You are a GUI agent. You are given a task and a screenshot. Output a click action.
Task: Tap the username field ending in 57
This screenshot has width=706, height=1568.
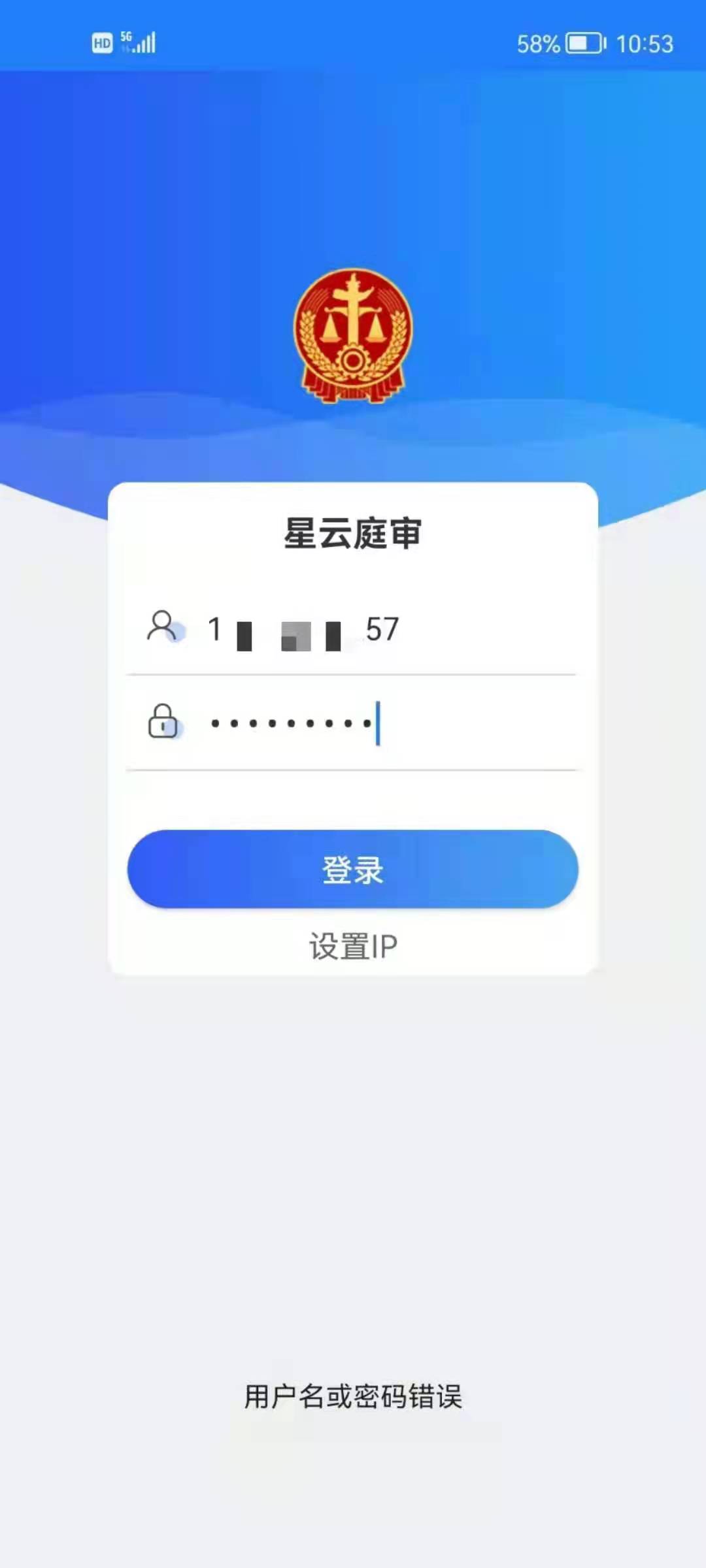(x=379, y=630)
